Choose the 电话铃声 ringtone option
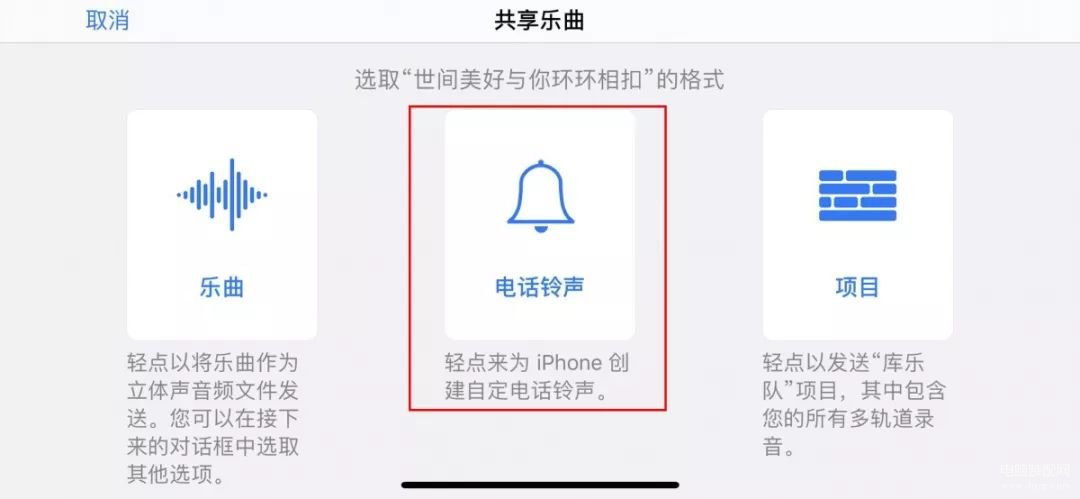Screen dimensions: 1080x499 coord(539,225)
